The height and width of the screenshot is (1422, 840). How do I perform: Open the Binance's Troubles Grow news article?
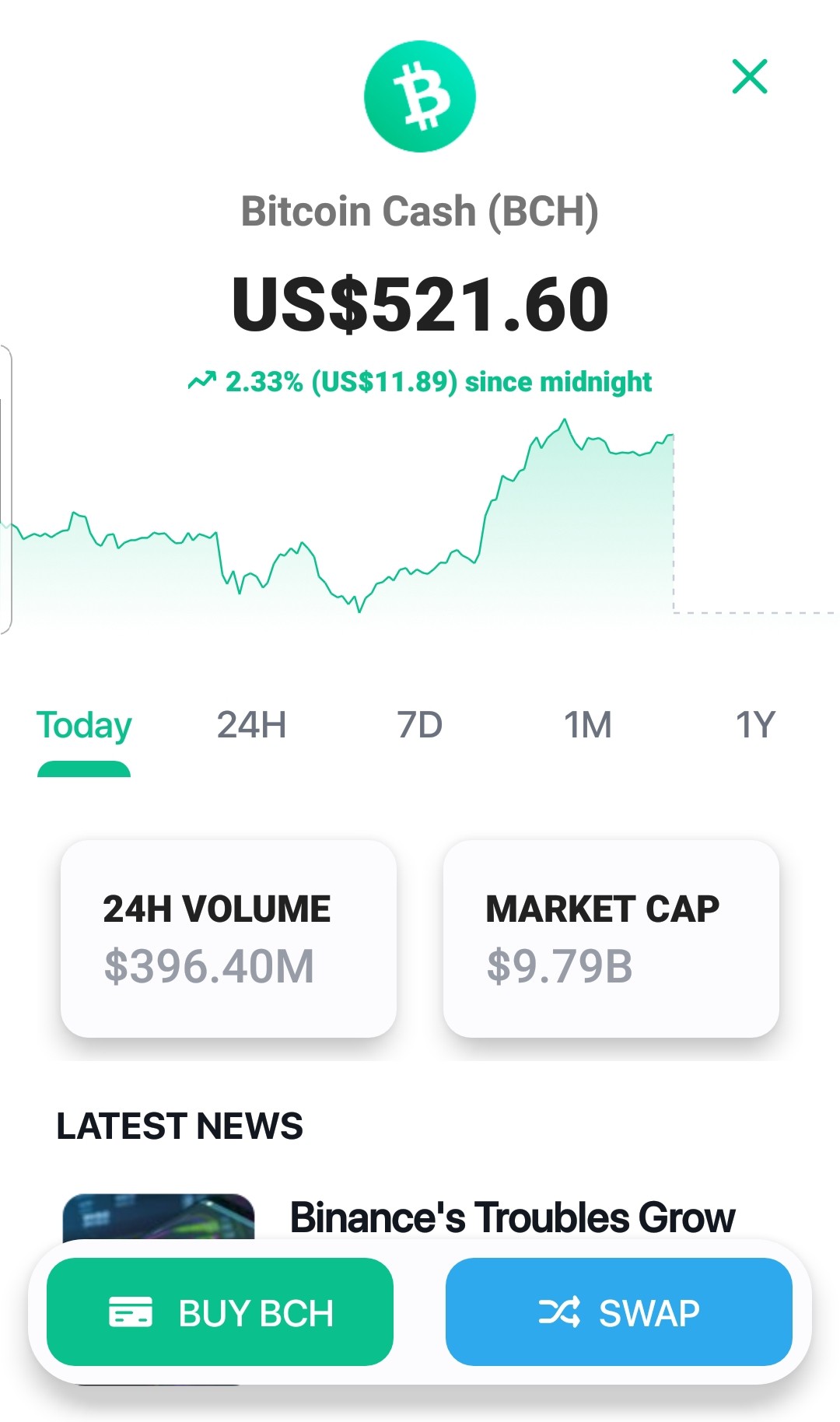(x=512, y=1217)
